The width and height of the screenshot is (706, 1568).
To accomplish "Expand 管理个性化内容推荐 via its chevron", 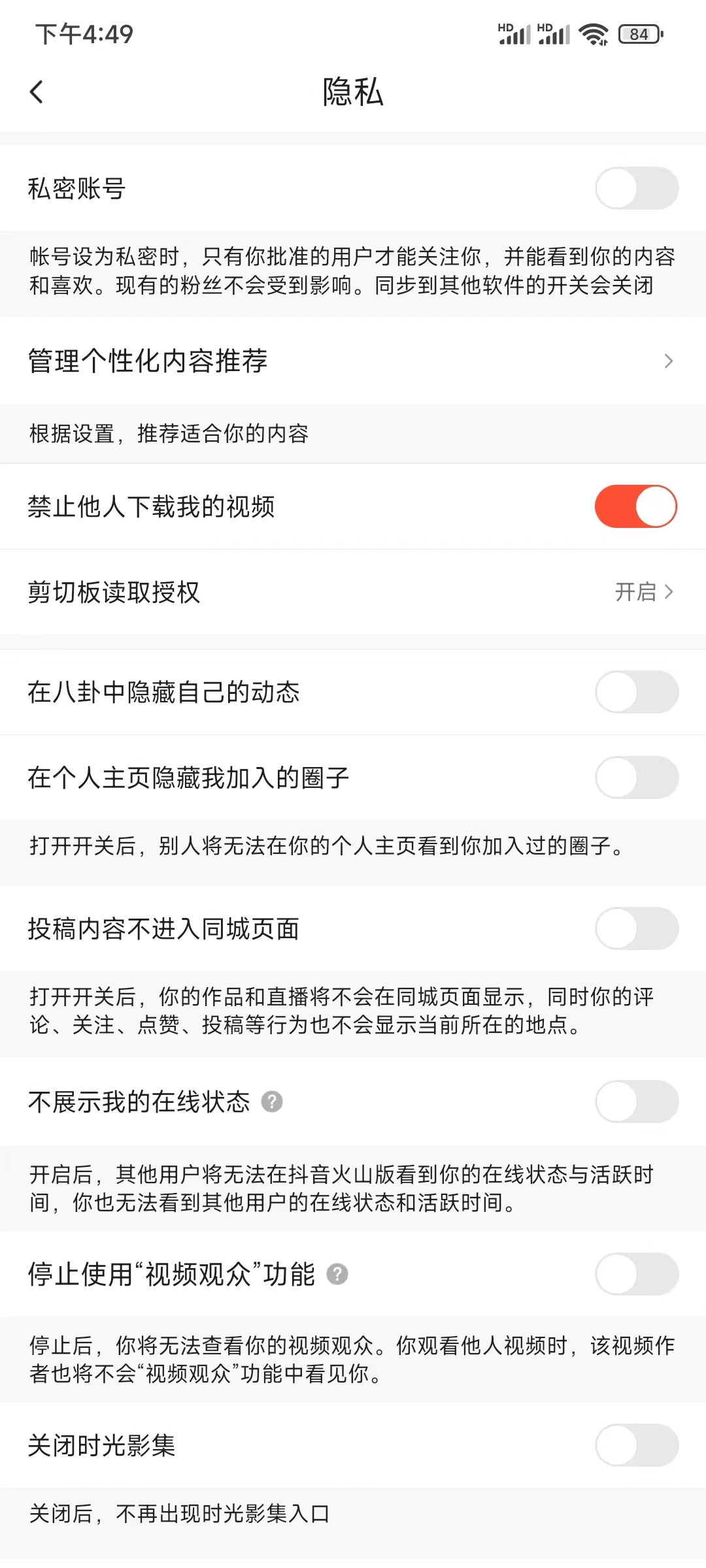I will tap(668, 361).
